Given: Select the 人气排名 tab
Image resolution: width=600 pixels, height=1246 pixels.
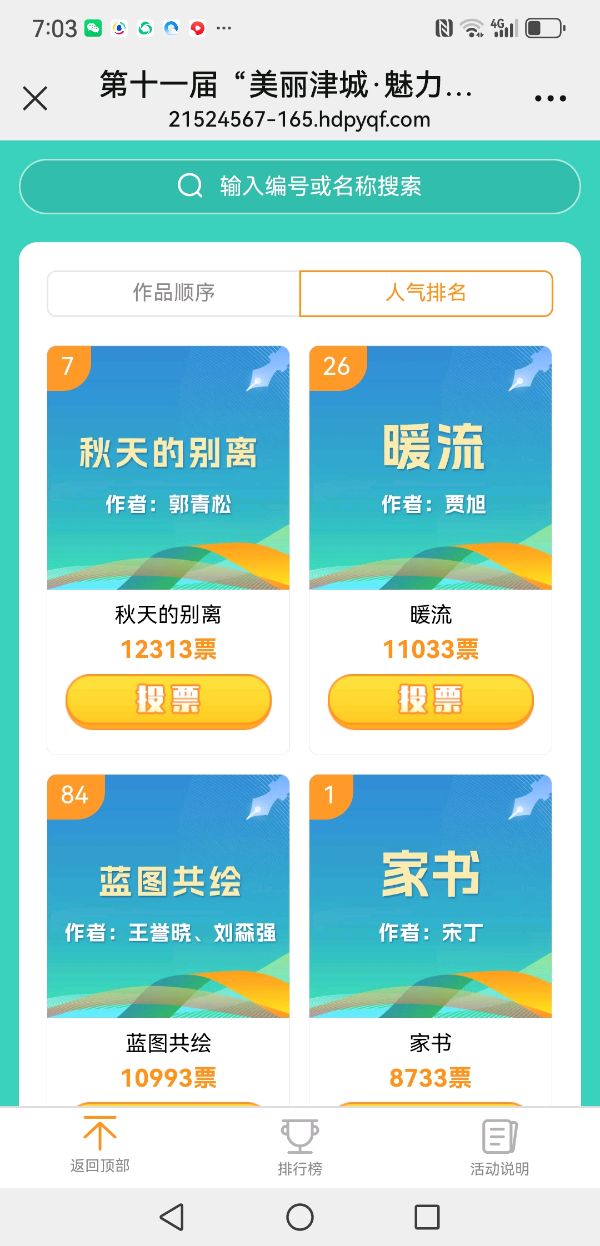Looking at the screenshot, I should click(426, 293).
